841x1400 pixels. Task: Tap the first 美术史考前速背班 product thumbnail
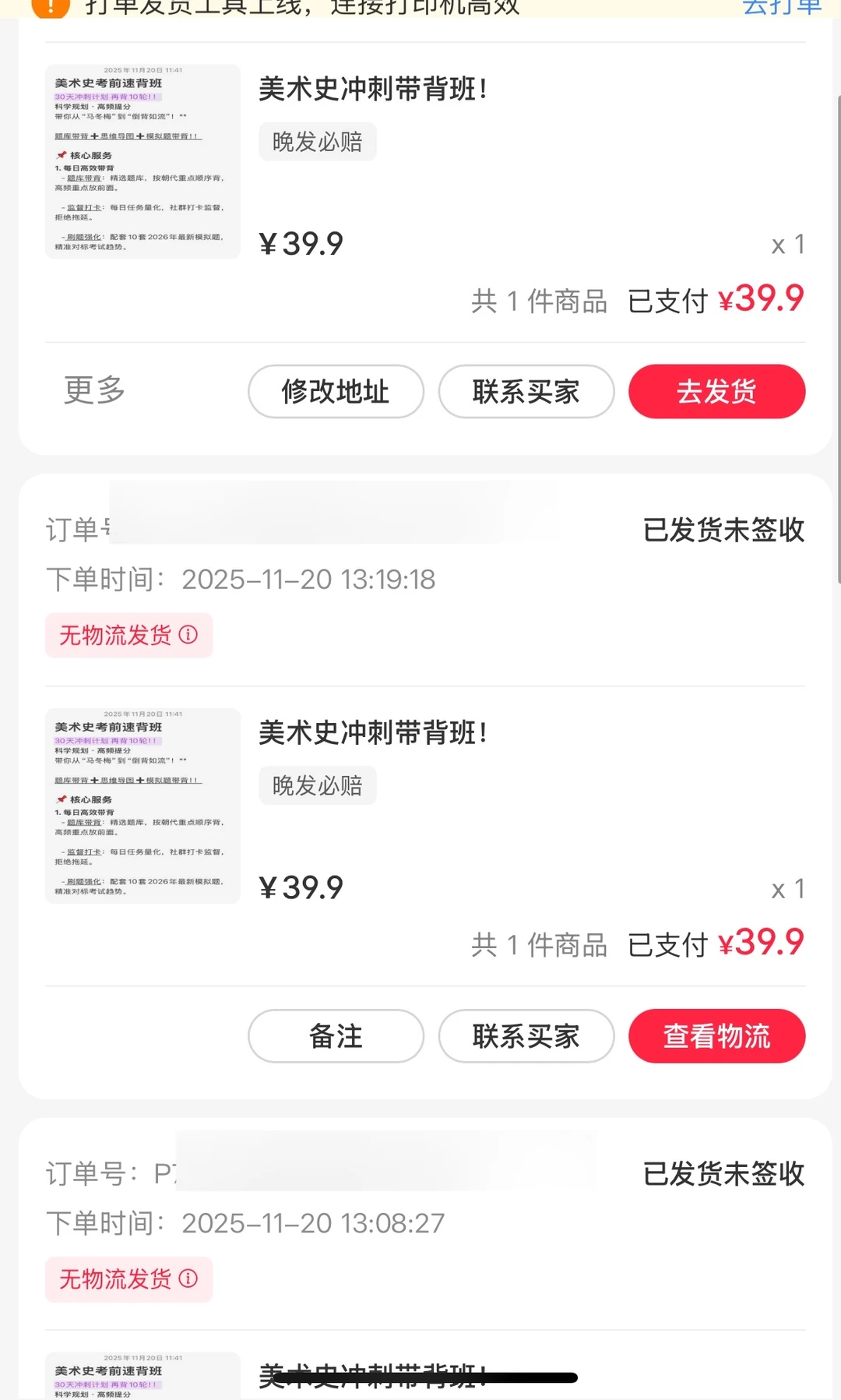[143, 161]
